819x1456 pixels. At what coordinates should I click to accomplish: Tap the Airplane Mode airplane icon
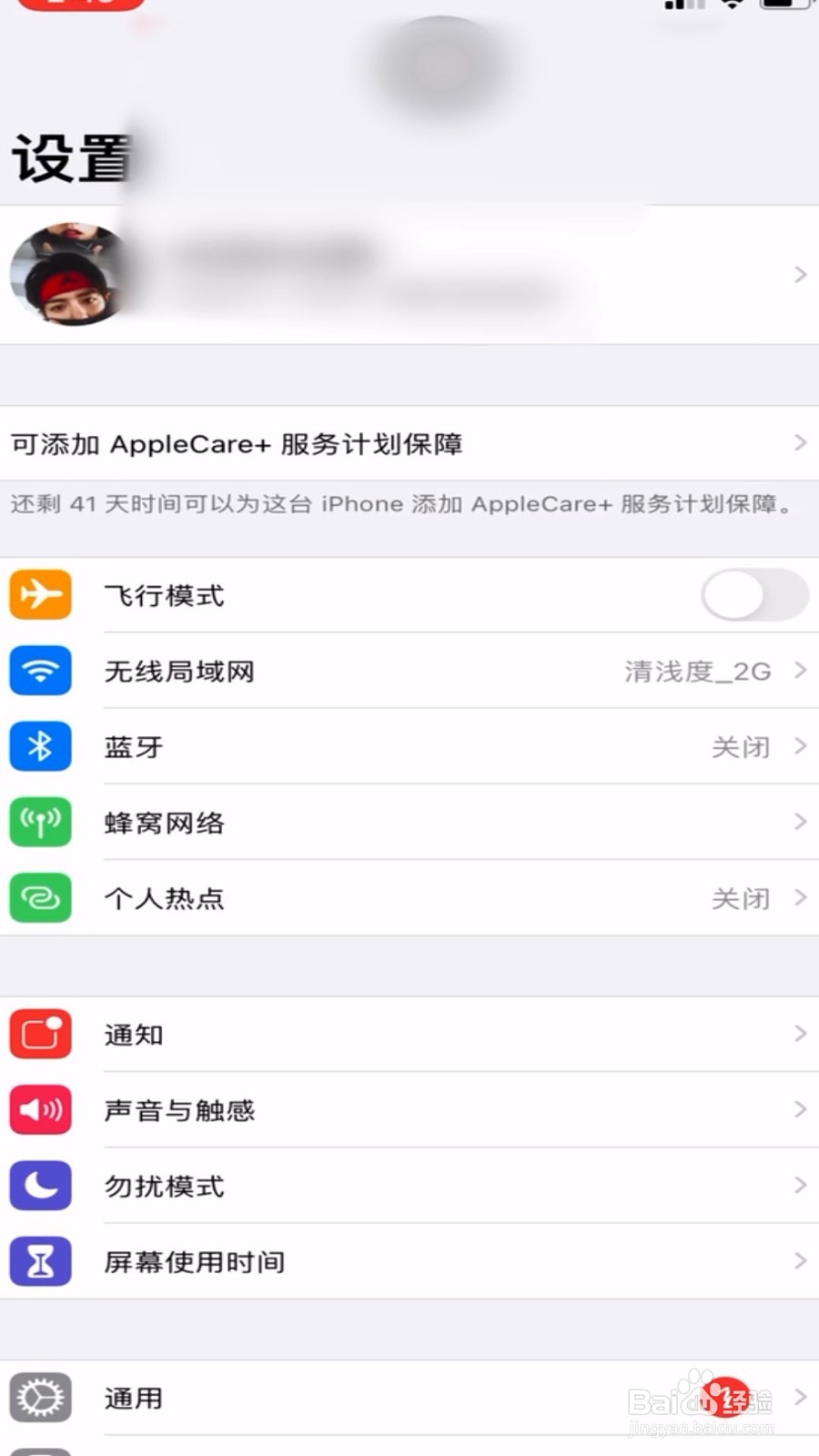pos(40,594)
